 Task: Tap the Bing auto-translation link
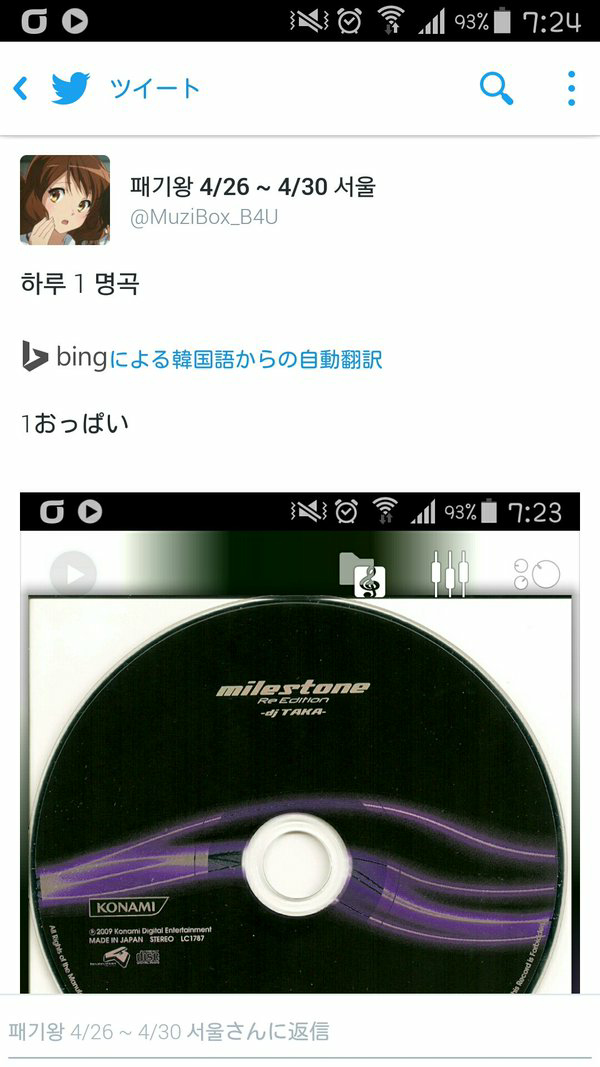coord(246,357)
